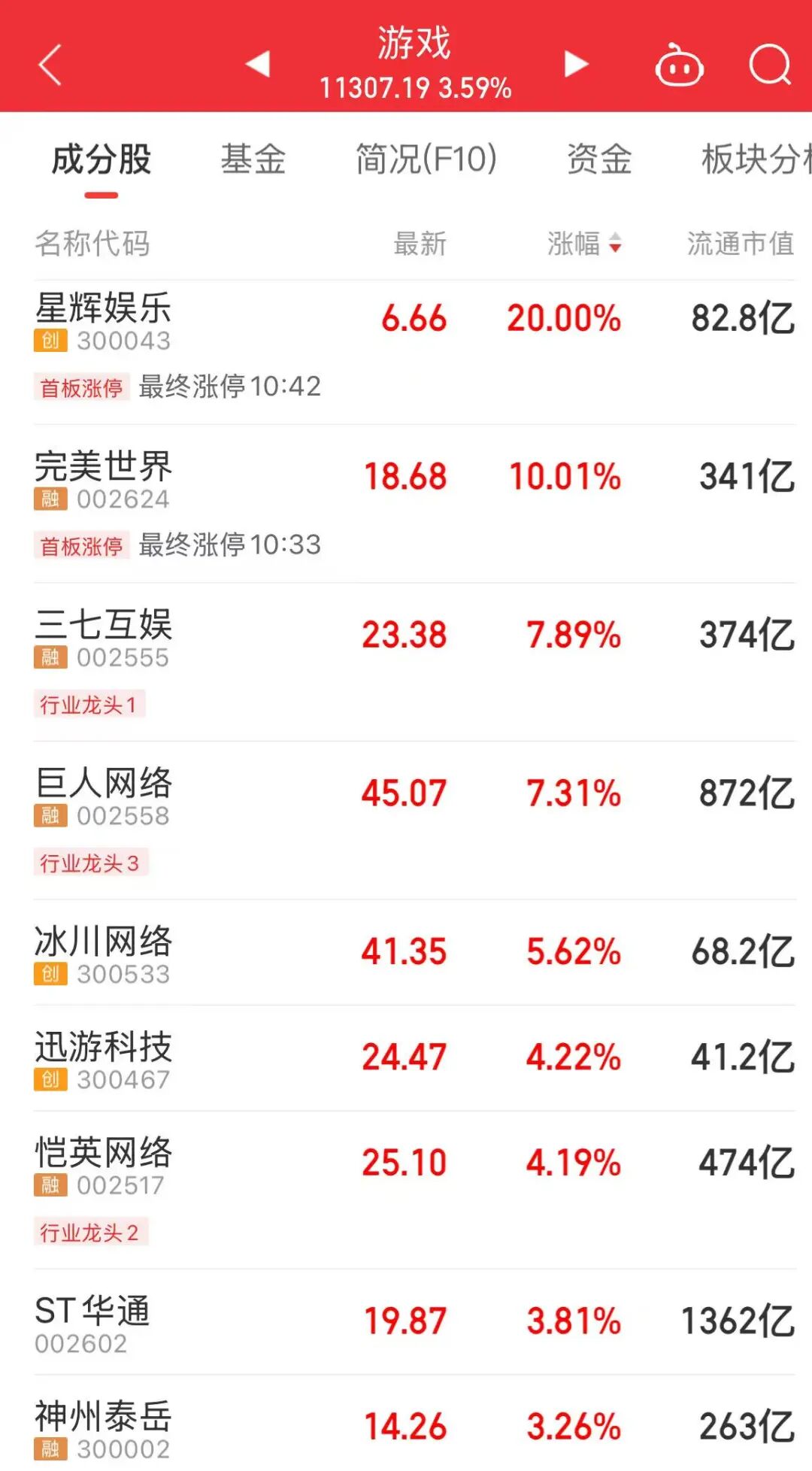The height and width of the screenshot is (1471, 812).
Task: Open 冰川网络 300533 stock row
Action: pyautogui.click(x=415, y=953)
